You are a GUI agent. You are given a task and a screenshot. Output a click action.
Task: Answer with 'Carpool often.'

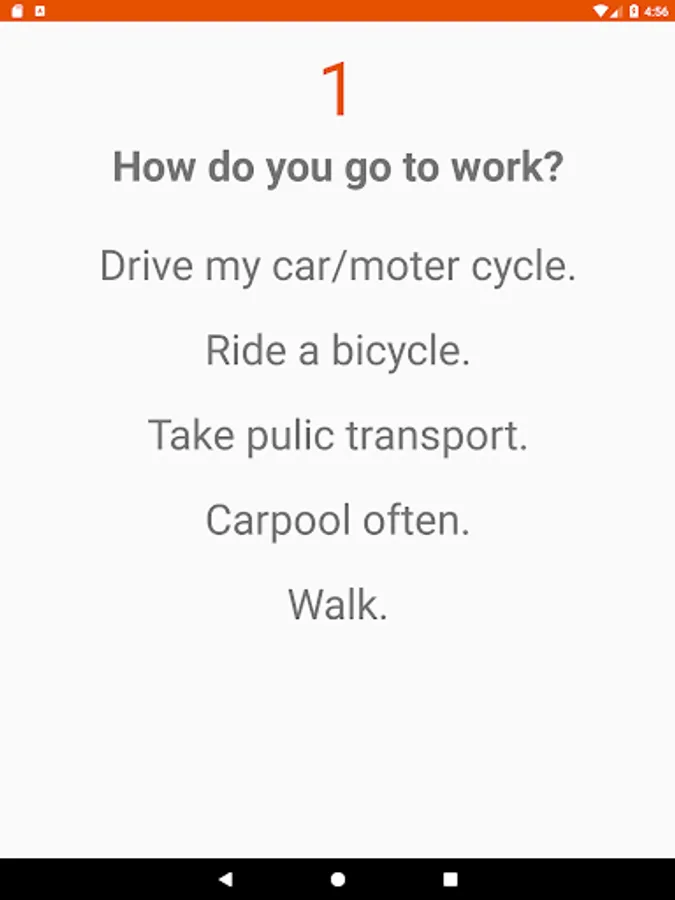tap(337, 520)
